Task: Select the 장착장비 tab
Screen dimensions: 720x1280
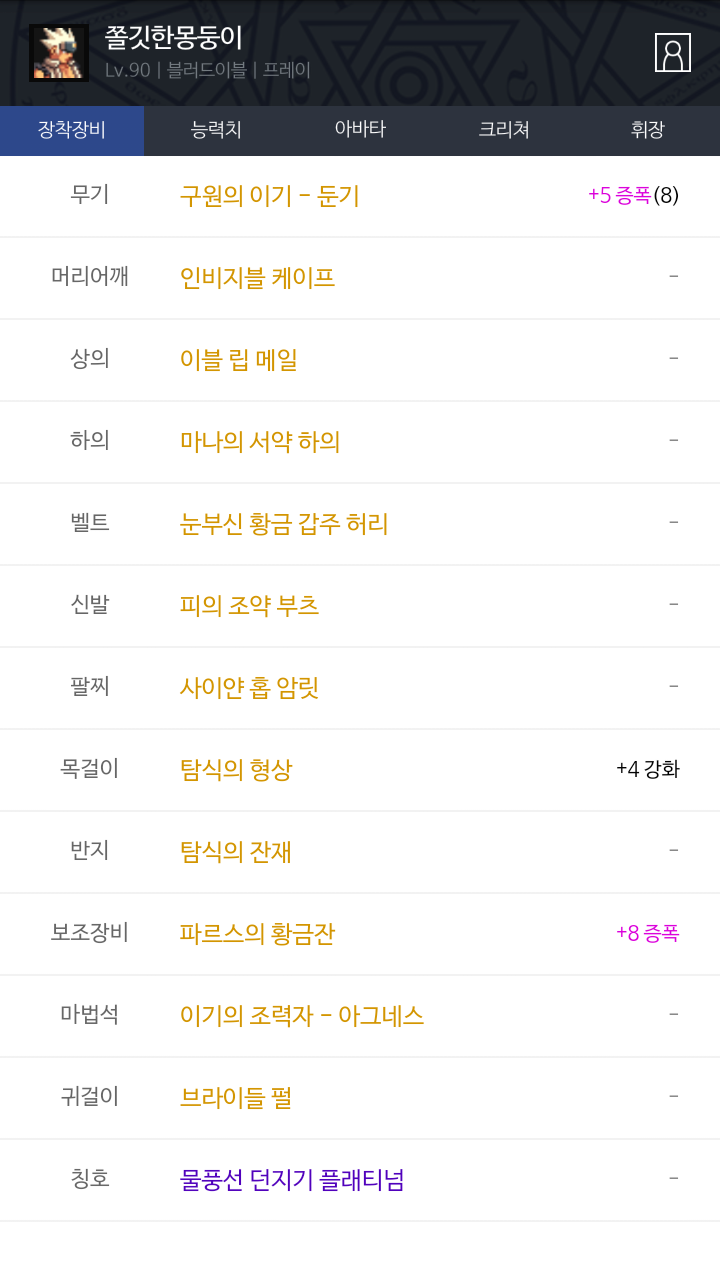Action: click(72, 130)
